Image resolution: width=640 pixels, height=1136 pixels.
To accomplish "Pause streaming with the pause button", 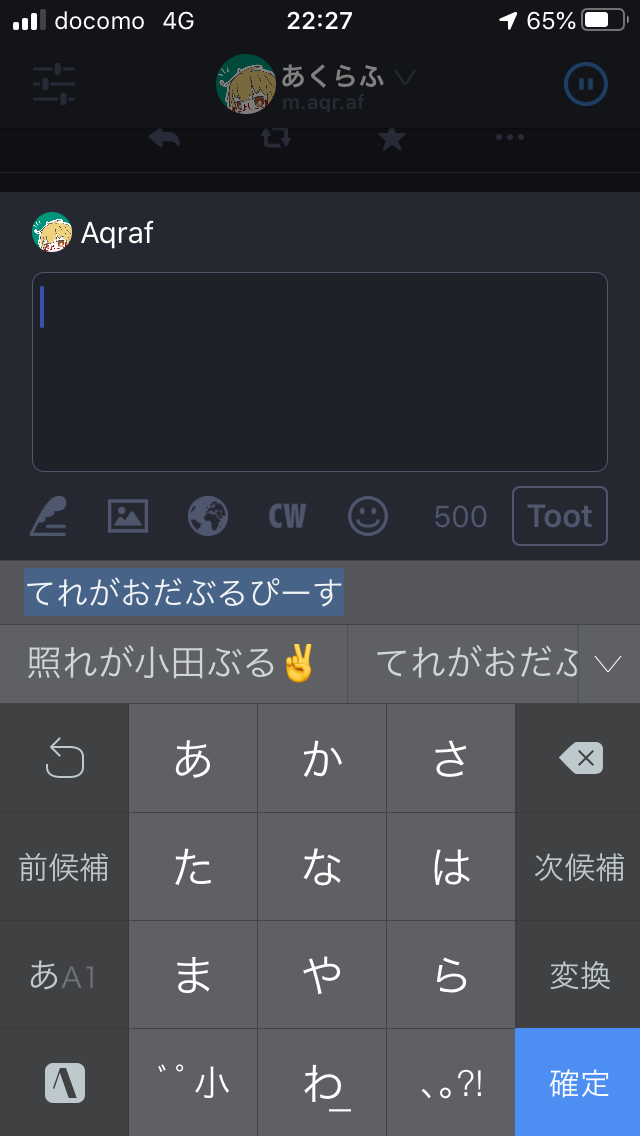I will [x=586, y=84].
